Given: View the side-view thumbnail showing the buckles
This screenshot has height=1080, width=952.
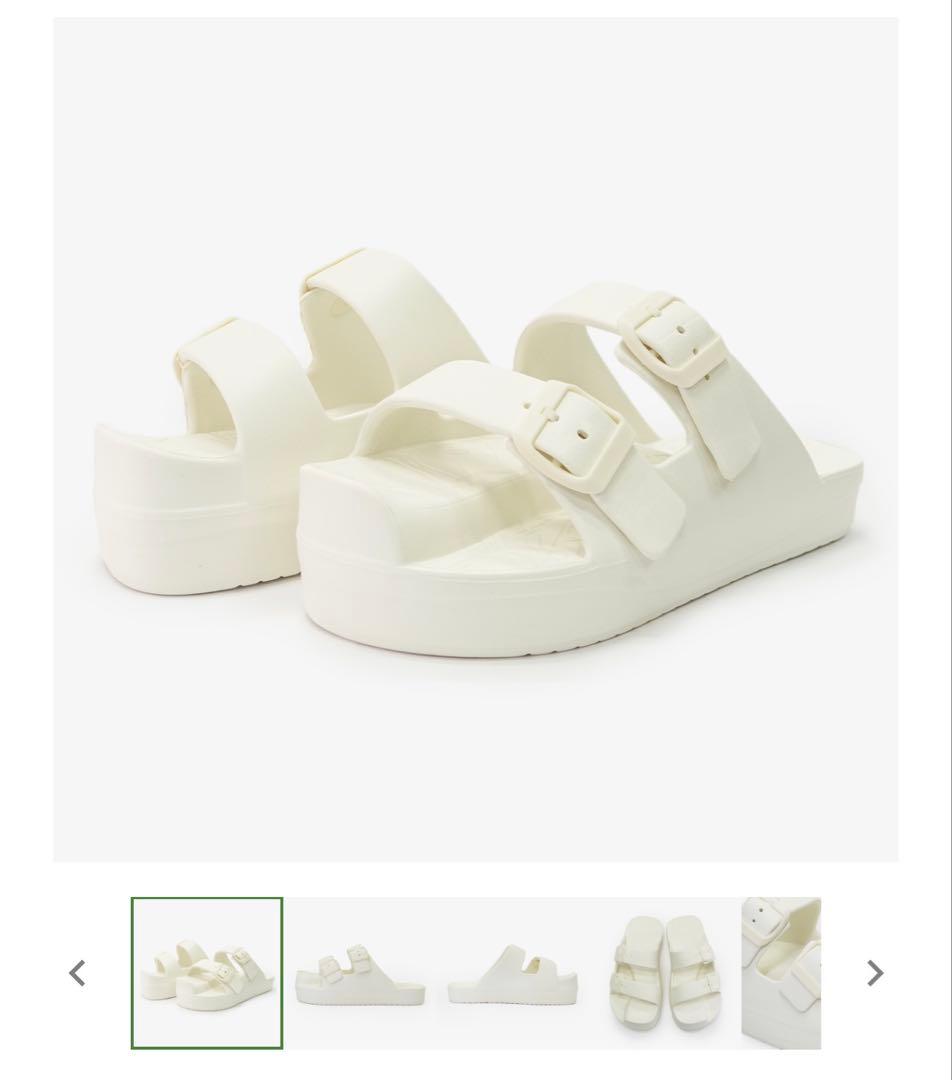Looking at the screenshot, I should point(360,973).
